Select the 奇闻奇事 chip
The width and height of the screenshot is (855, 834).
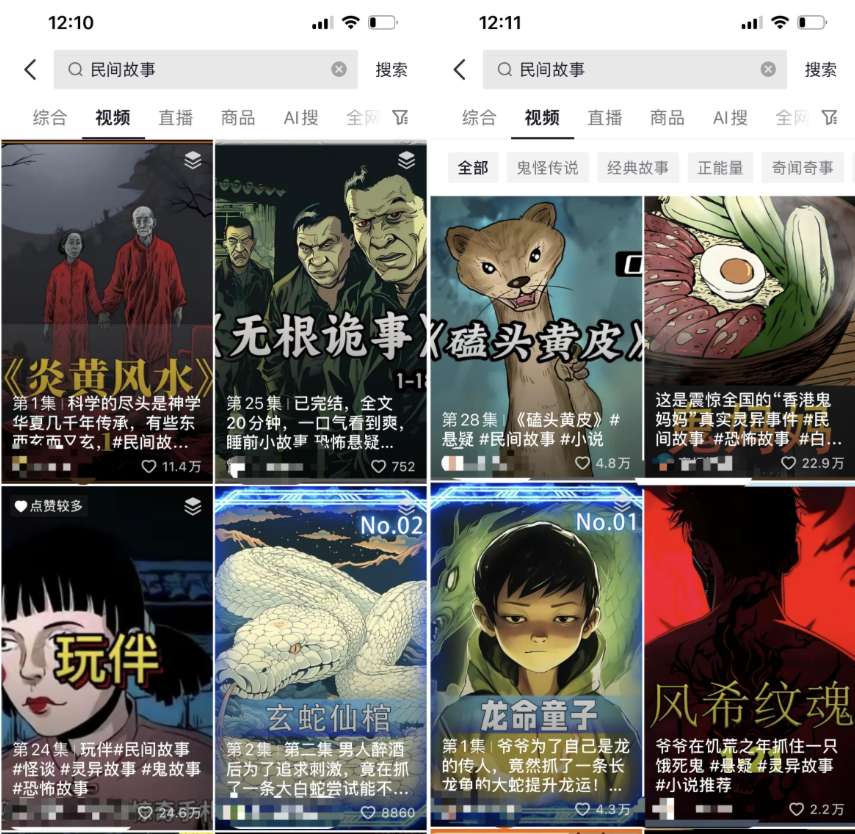tap(802, 168)
